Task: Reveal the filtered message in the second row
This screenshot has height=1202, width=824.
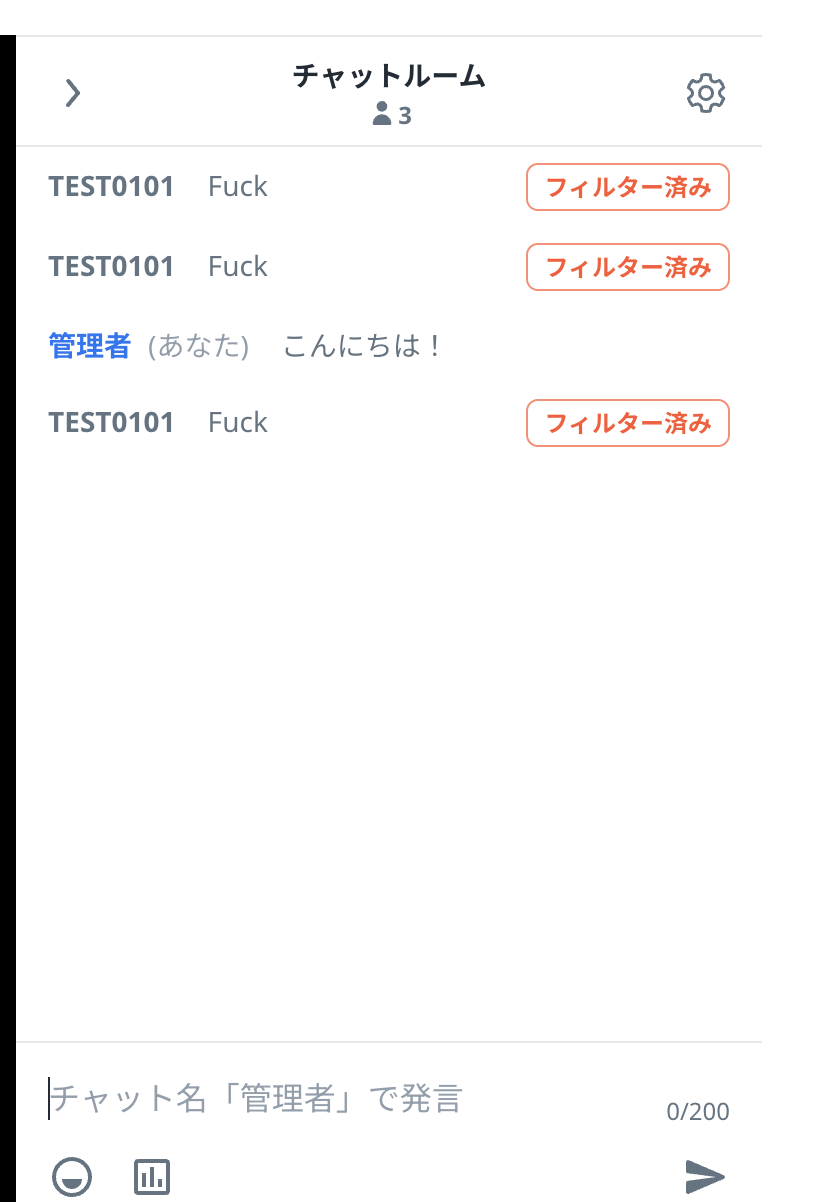Action: point(628,267)
